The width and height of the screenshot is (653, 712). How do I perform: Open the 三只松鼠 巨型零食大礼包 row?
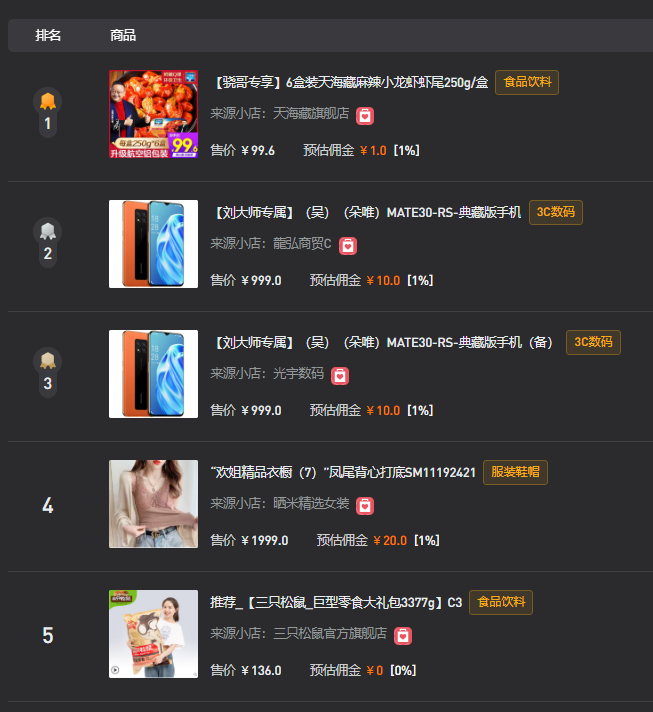pyautogui.click(x=336, y=603)
